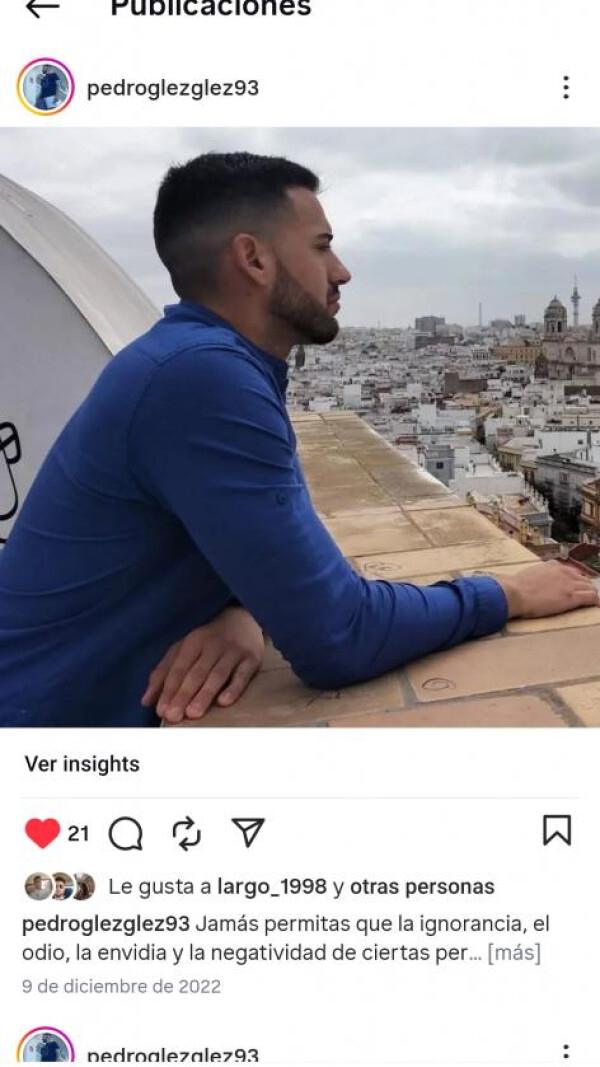Screen dimensions: 600x1067
Task: Tap Ver insights
Action: pos(82,764)
